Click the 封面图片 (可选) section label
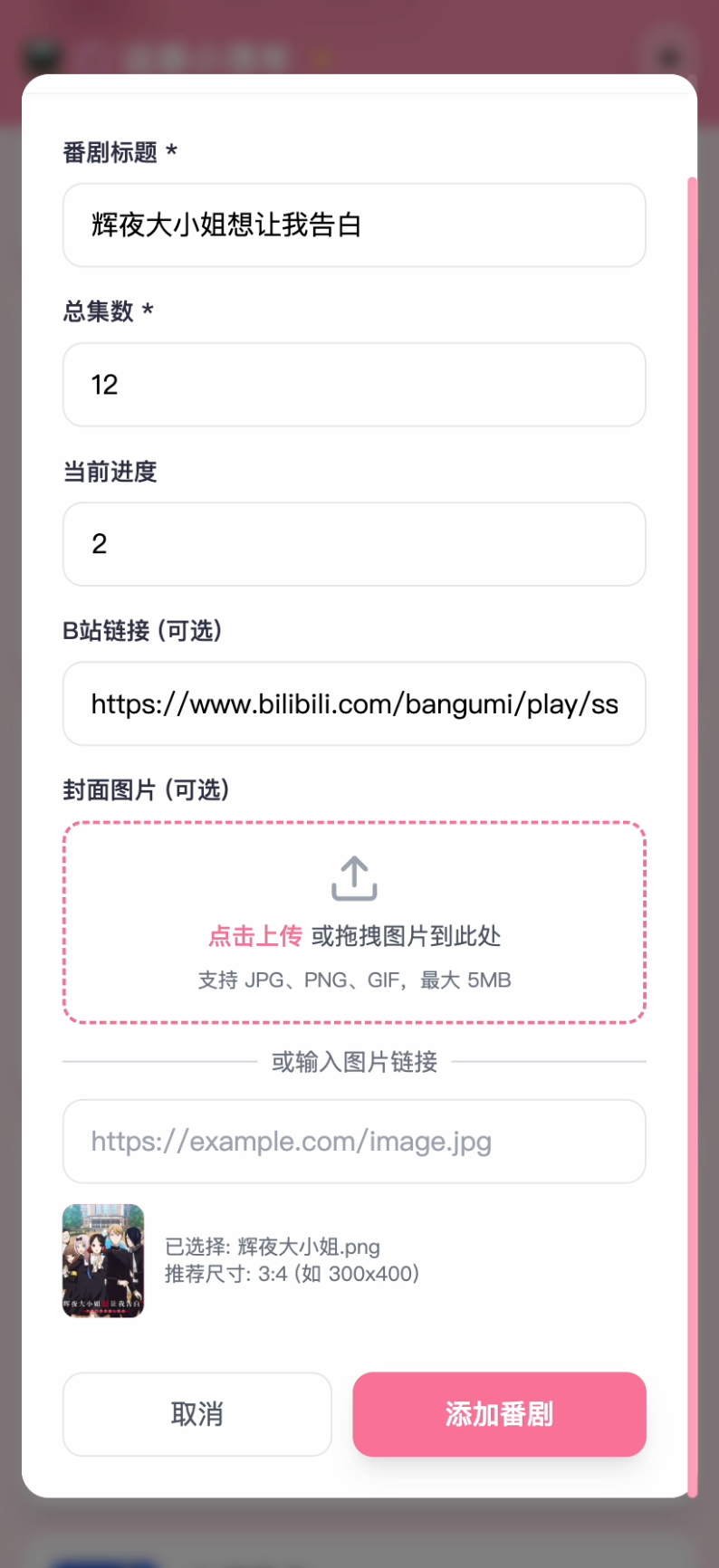719x1568 pixels. pyautogui.click(x=145, y=789)
